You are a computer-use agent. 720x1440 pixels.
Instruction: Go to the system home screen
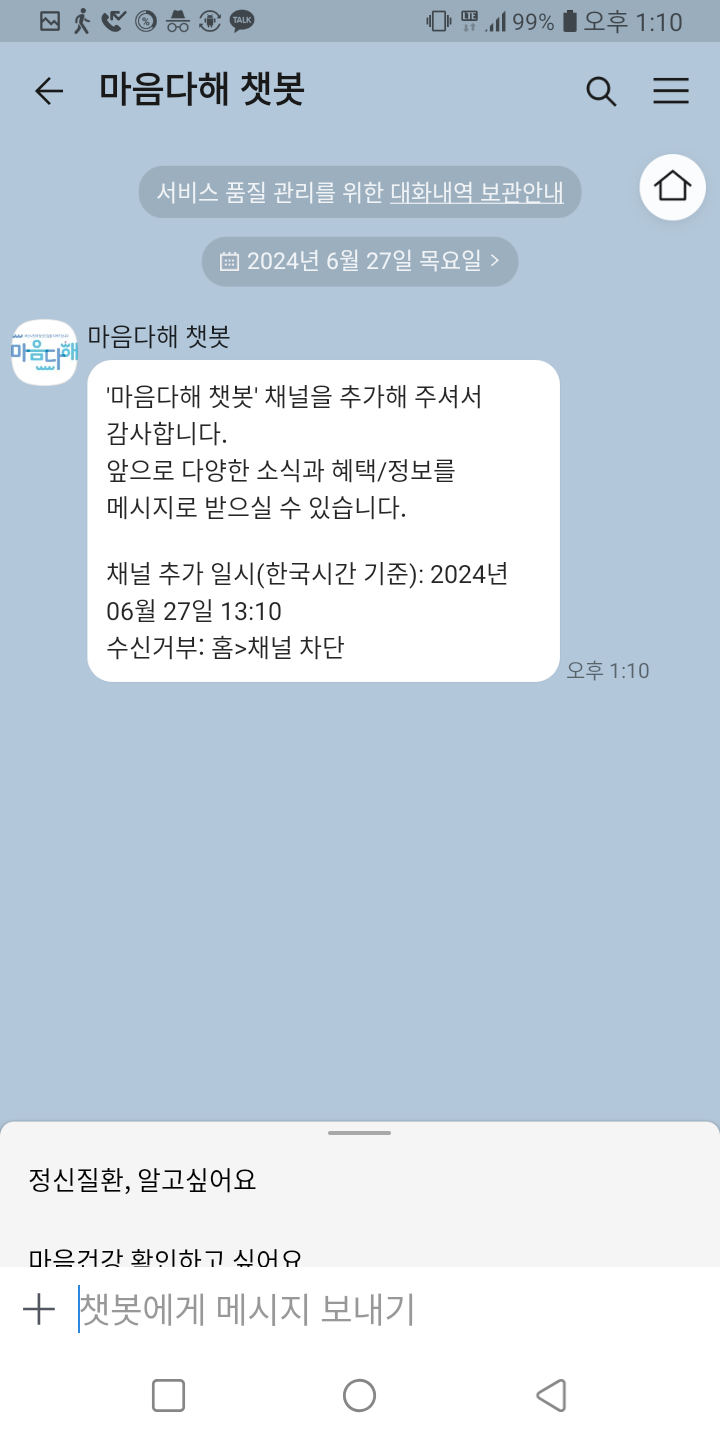pyautogui.click(x=359, y=1395)
